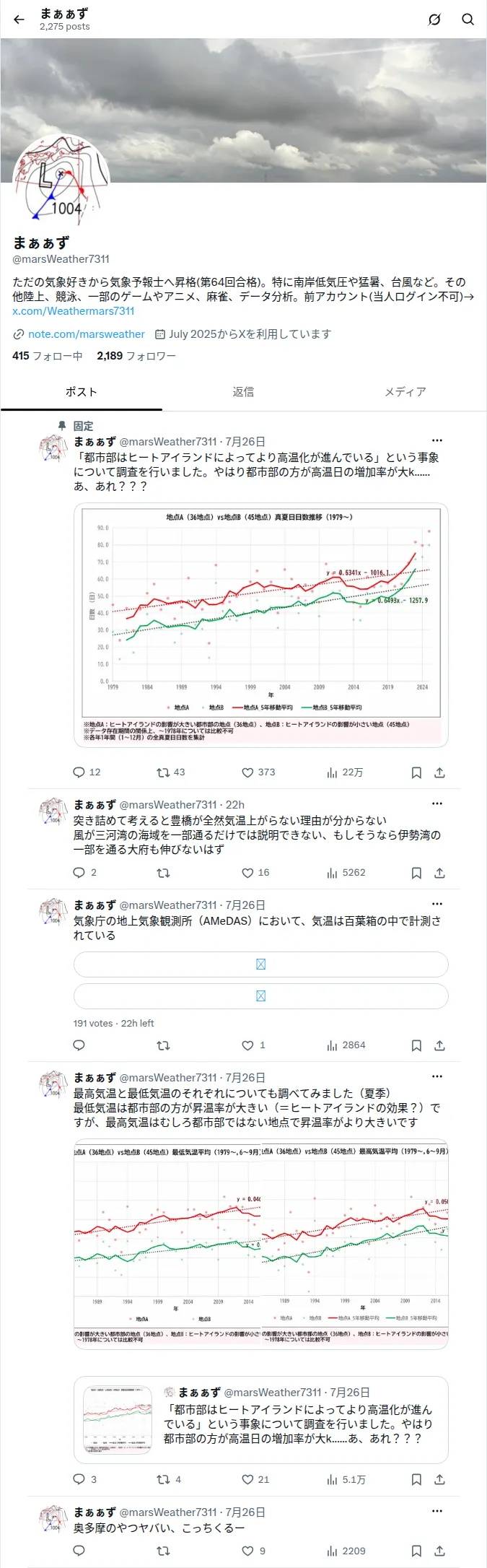Open the x.com/Weathermars7311 link in bio

pyautogui.click(x=74, y=311)
